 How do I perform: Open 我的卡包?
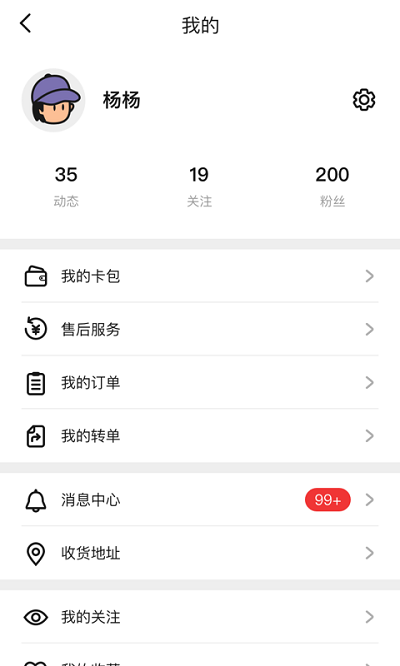coord(200,276)
